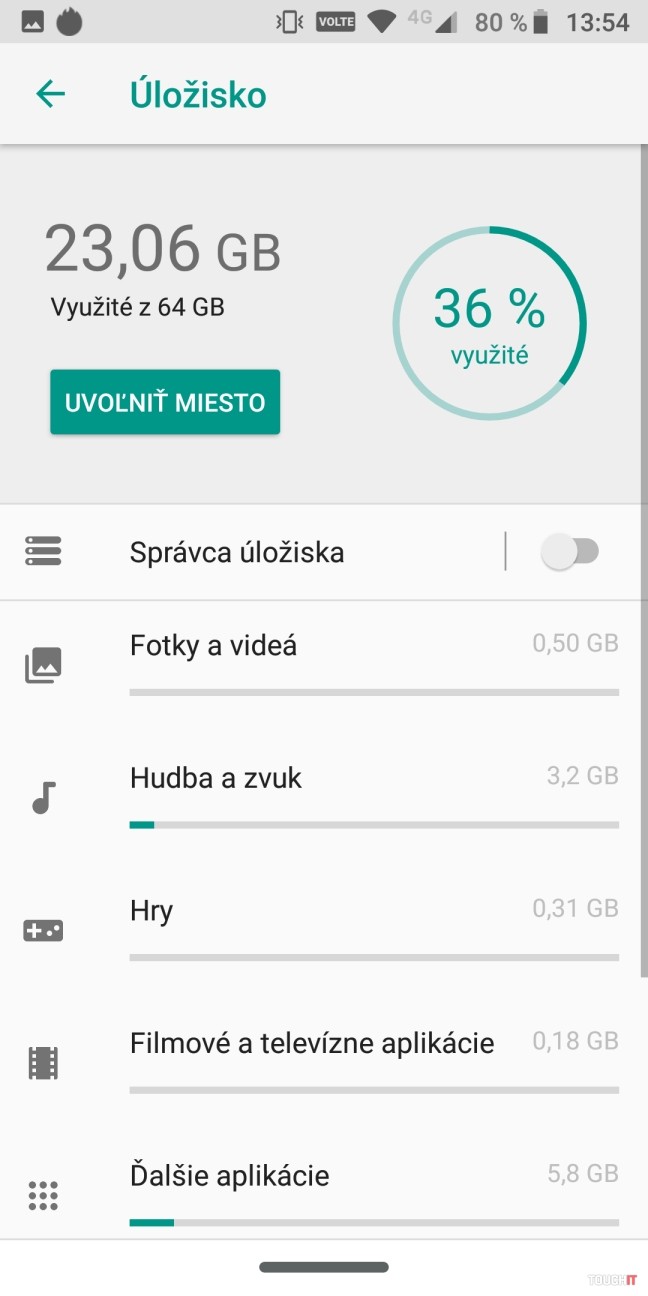Open Filmové a televízne aplikácie
This screenshot has height=1296, width=648.
tap(312, 1044)
